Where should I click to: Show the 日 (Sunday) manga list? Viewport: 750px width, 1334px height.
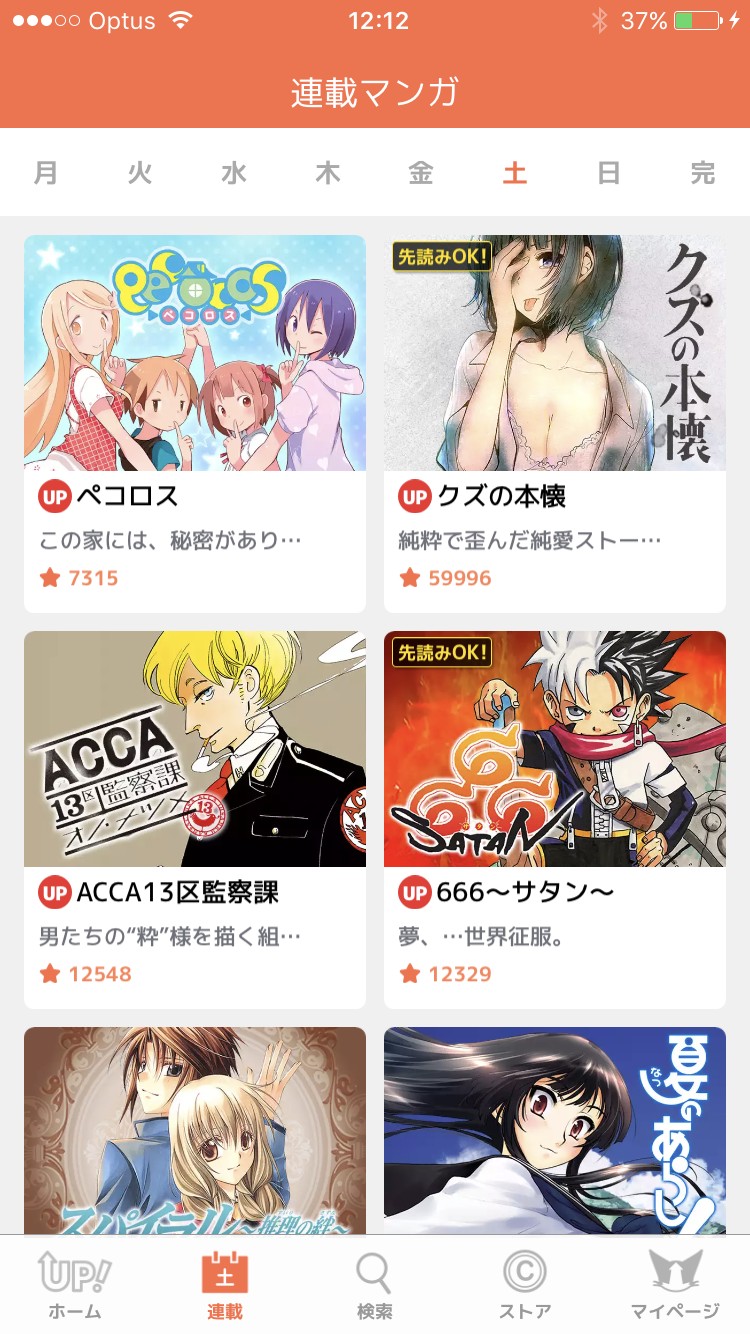point(609,173)
